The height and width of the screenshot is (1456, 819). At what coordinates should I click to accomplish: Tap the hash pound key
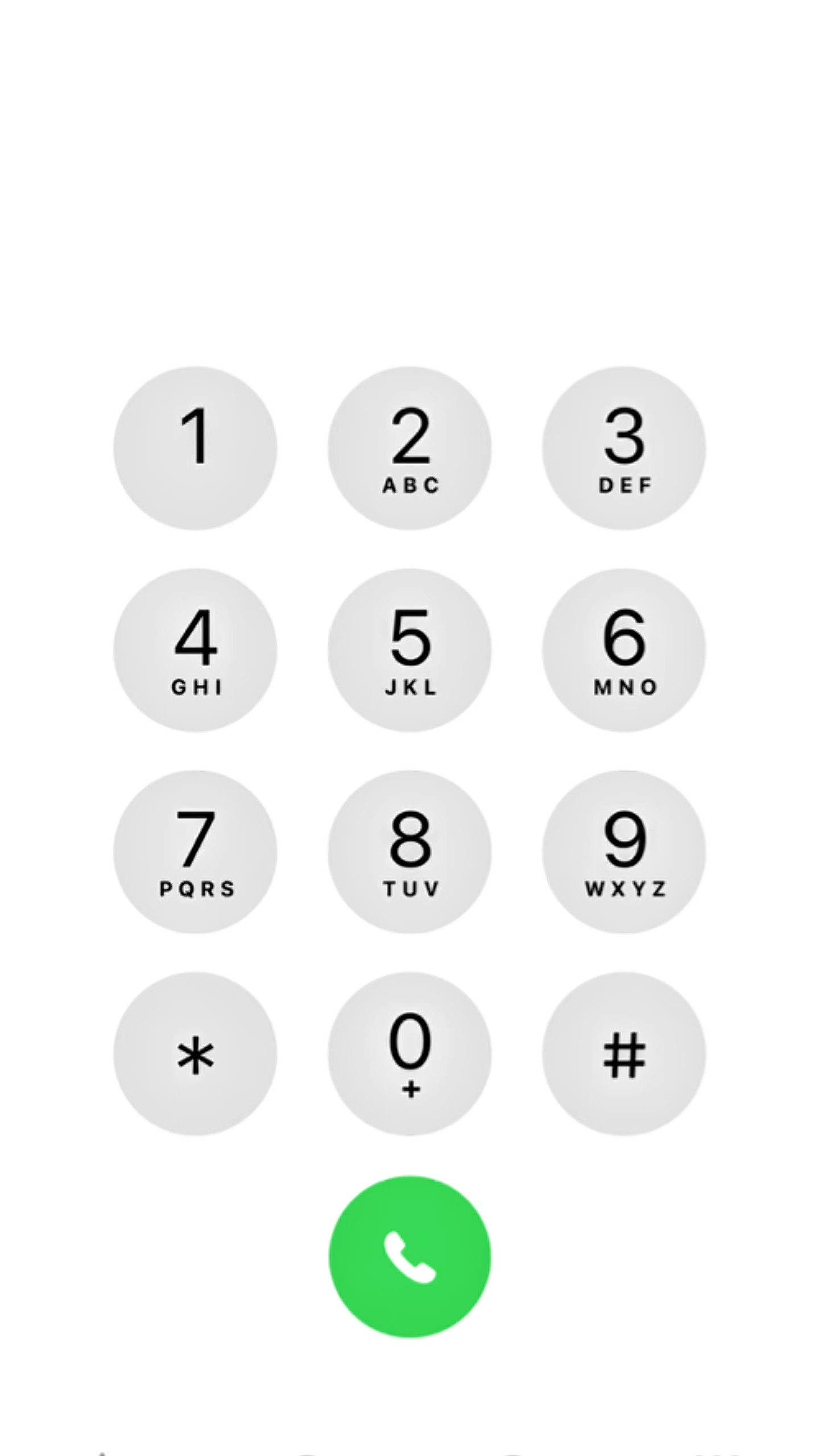(x=624, y=1054)
